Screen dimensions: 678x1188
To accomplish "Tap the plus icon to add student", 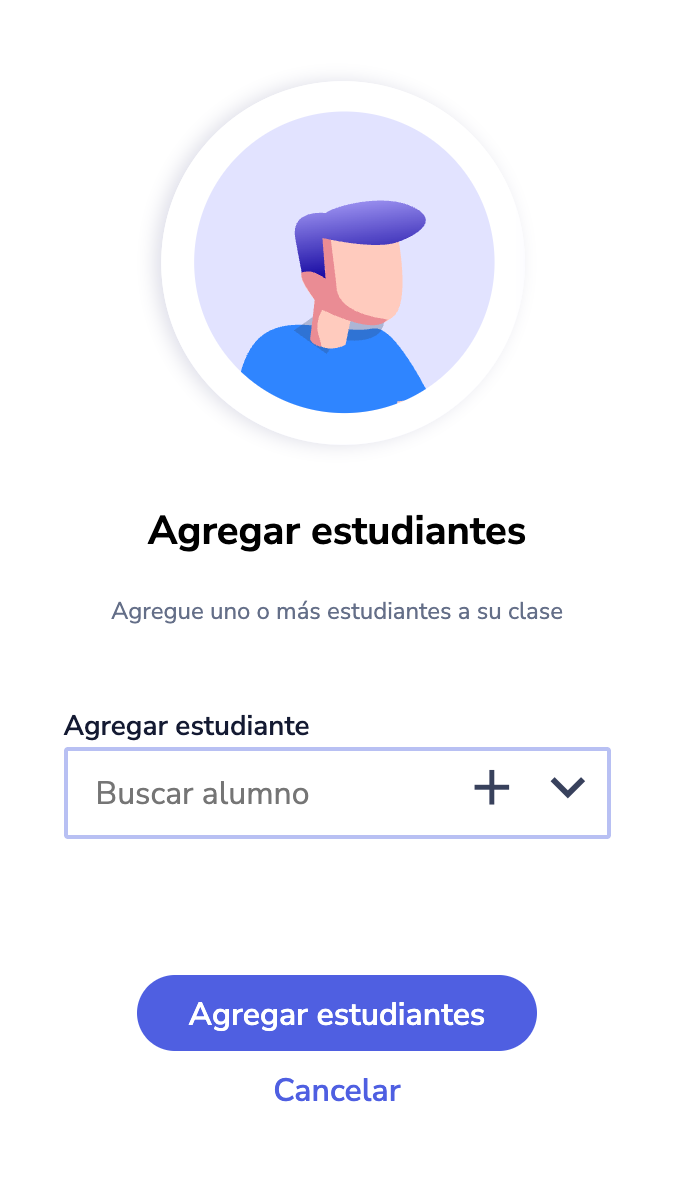I will coord(491,788).
